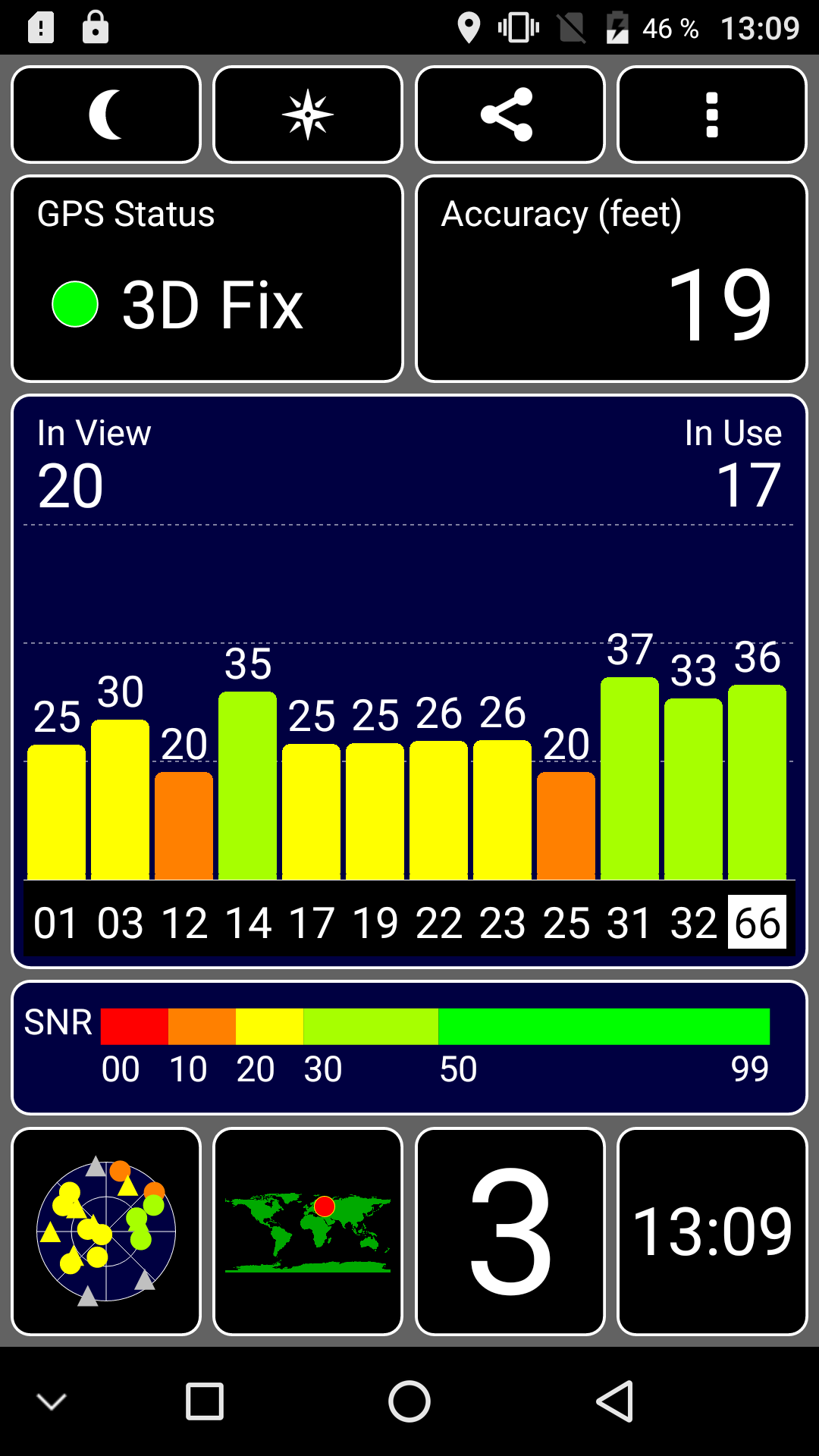The height and width of the screenshot is (1456, 819).
Task: Go to the home screen
Action: pyautogui.click(x=409, y=1401)
